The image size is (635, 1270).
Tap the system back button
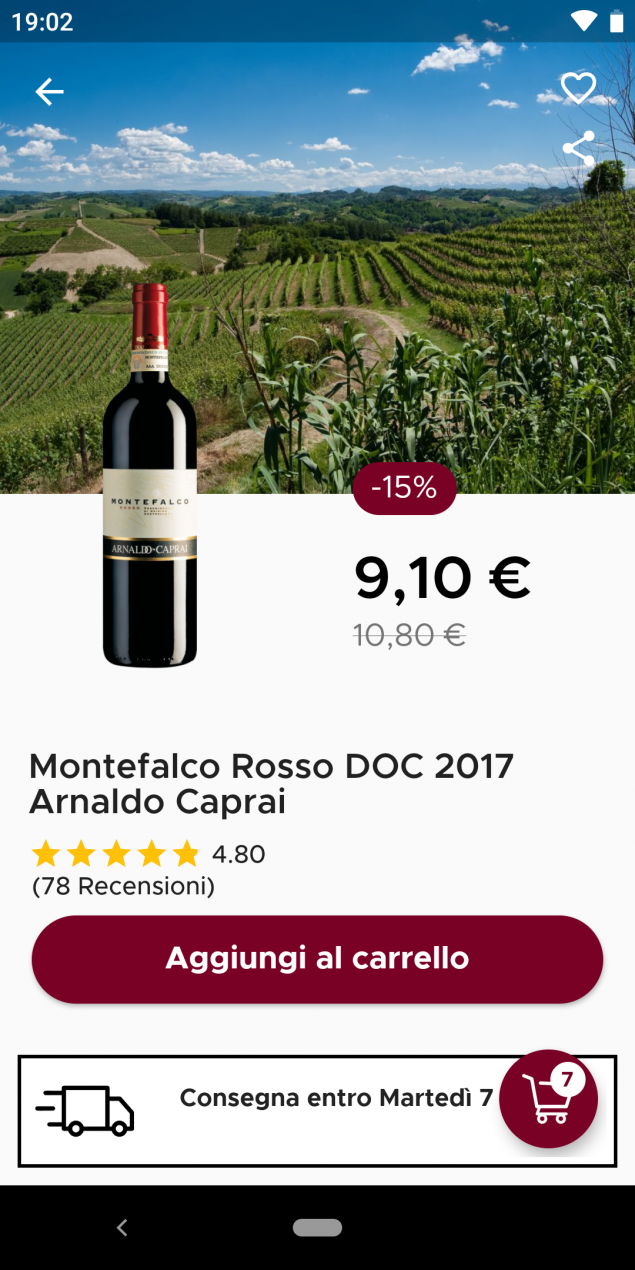122,1227
